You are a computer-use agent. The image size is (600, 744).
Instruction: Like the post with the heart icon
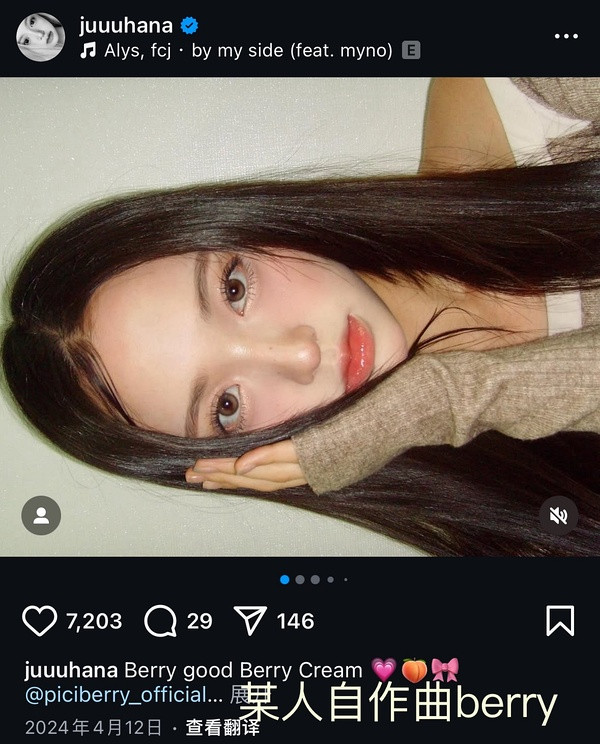[39, 621]
